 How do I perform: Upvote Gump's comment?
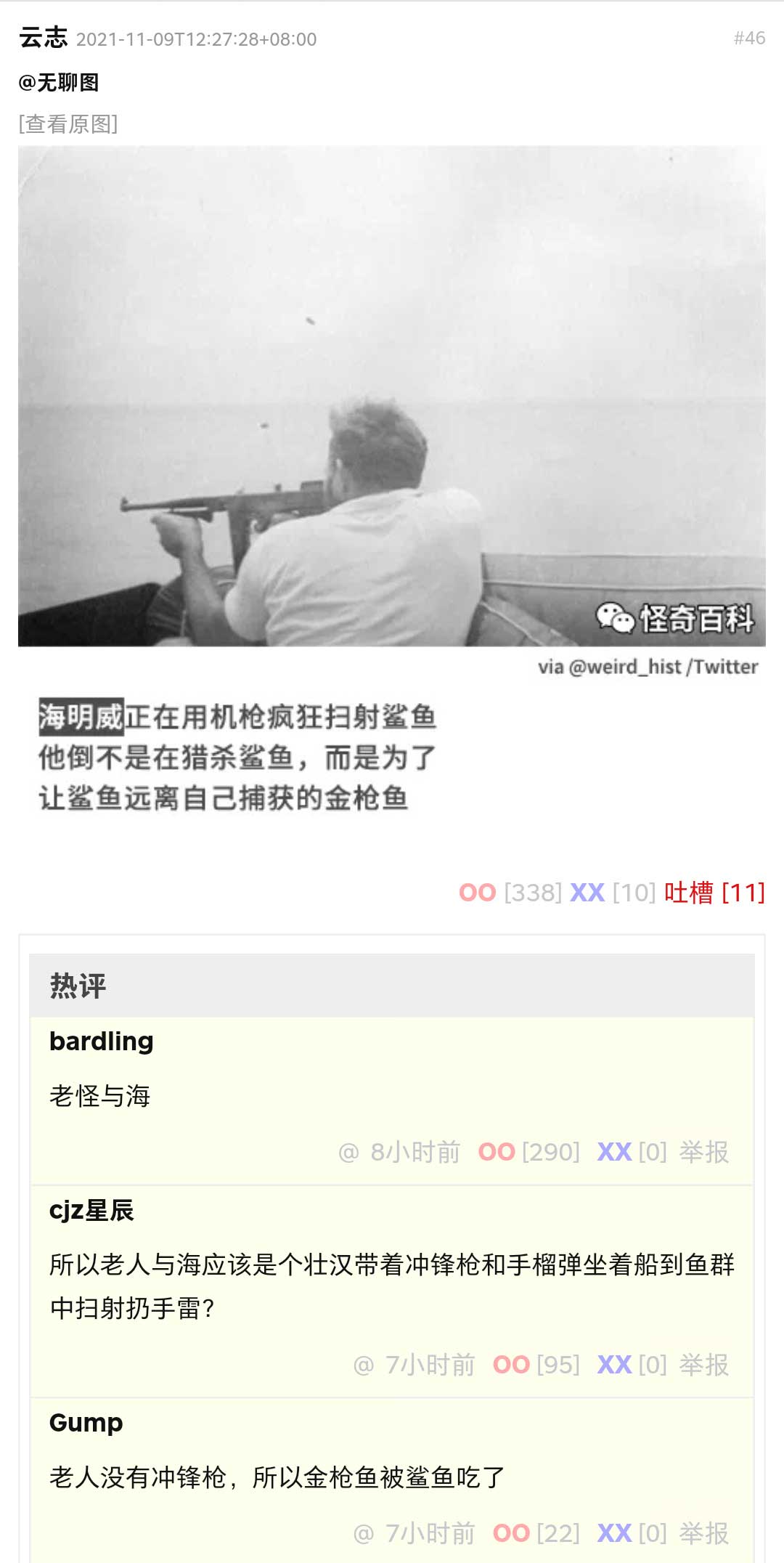tap(511, 1534)
